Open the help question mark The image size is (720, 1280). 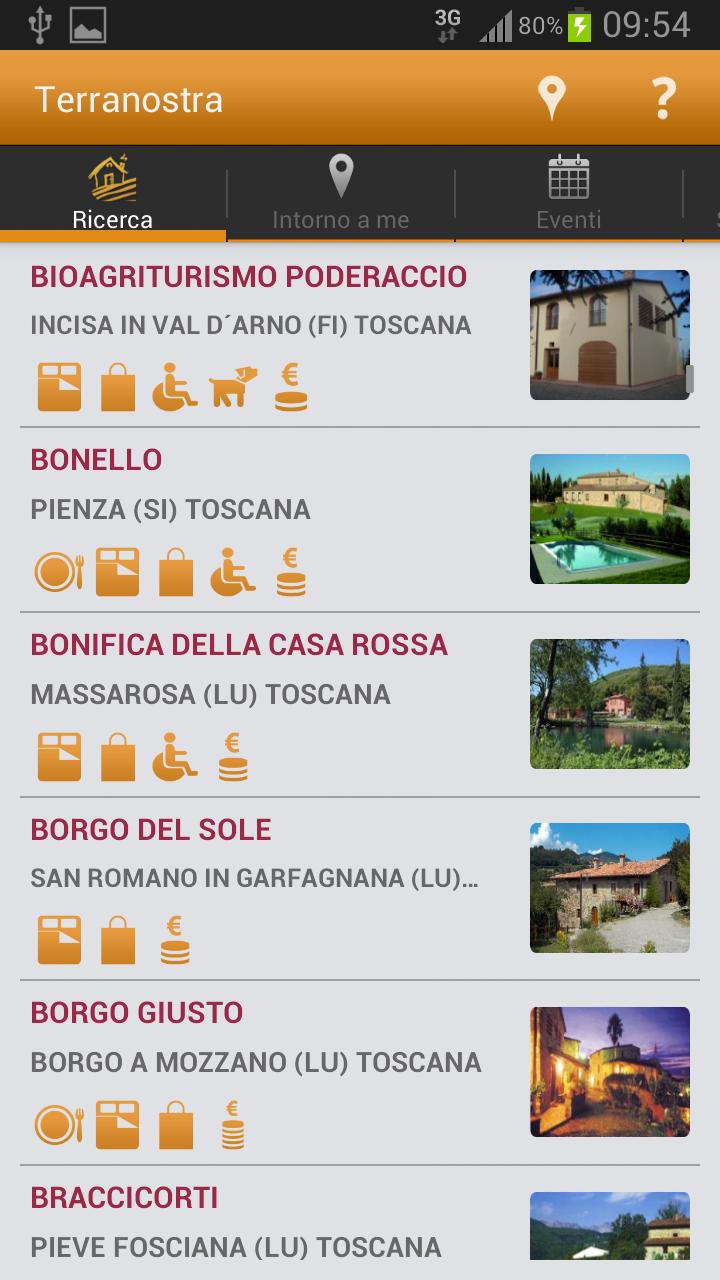pos(663,98)
